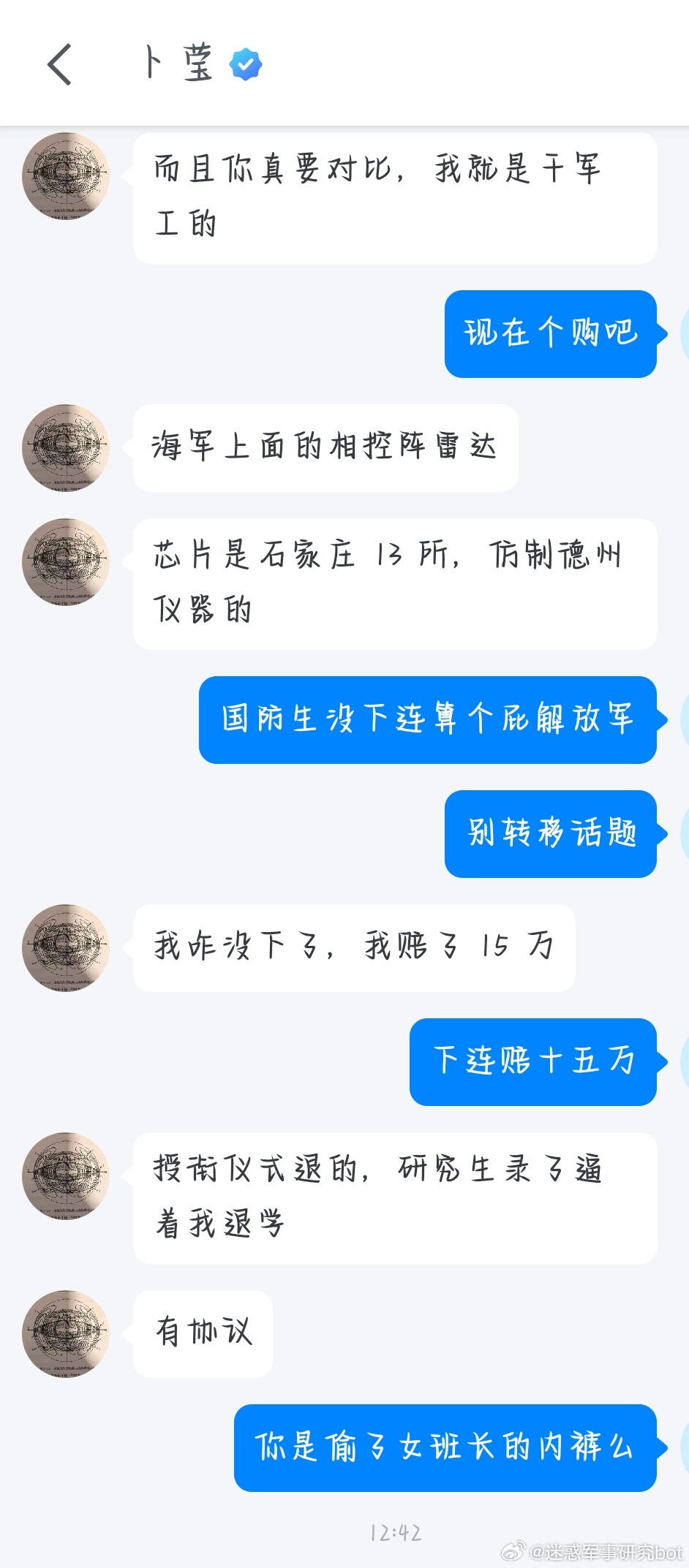689x1568 pixels.
Task: Tap the 下连赔十五万 blue message bubble
Action: tap(532, 1061)
